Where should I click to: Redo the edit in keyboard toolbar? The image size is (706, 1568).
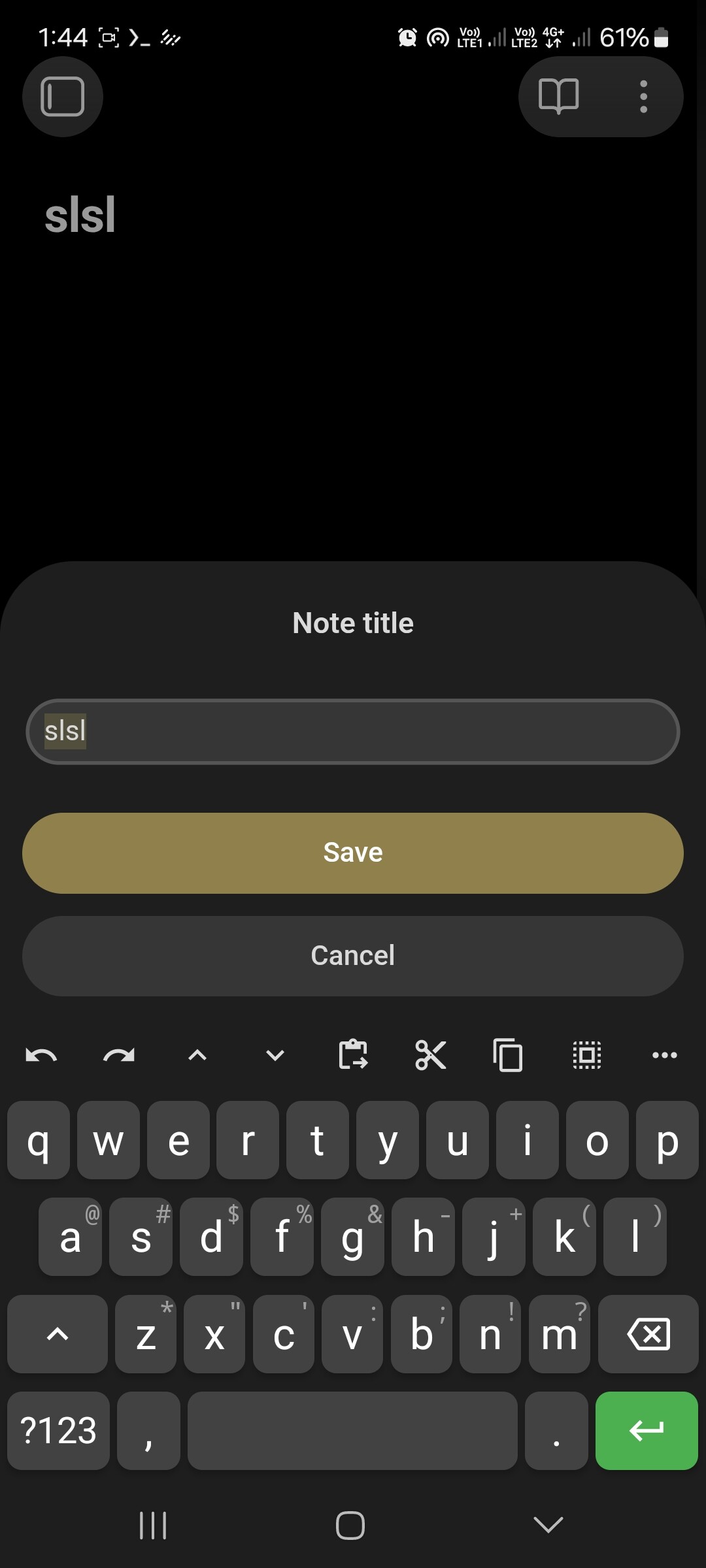119,1055
